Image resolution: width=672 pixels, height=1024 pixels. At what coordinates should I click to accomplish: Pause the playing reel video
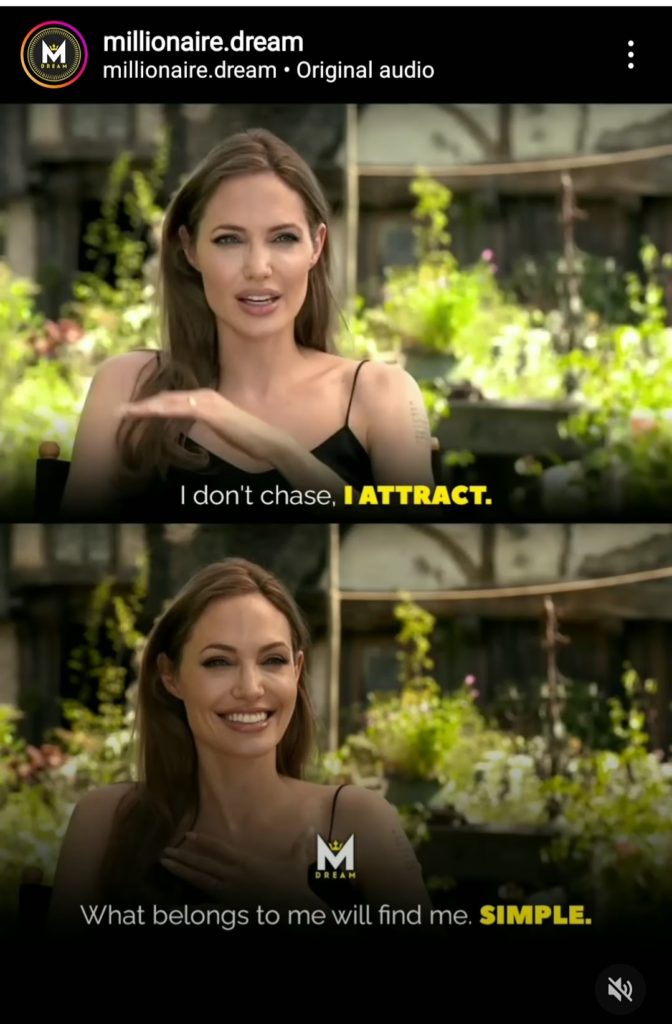click(x=336, y=520)
